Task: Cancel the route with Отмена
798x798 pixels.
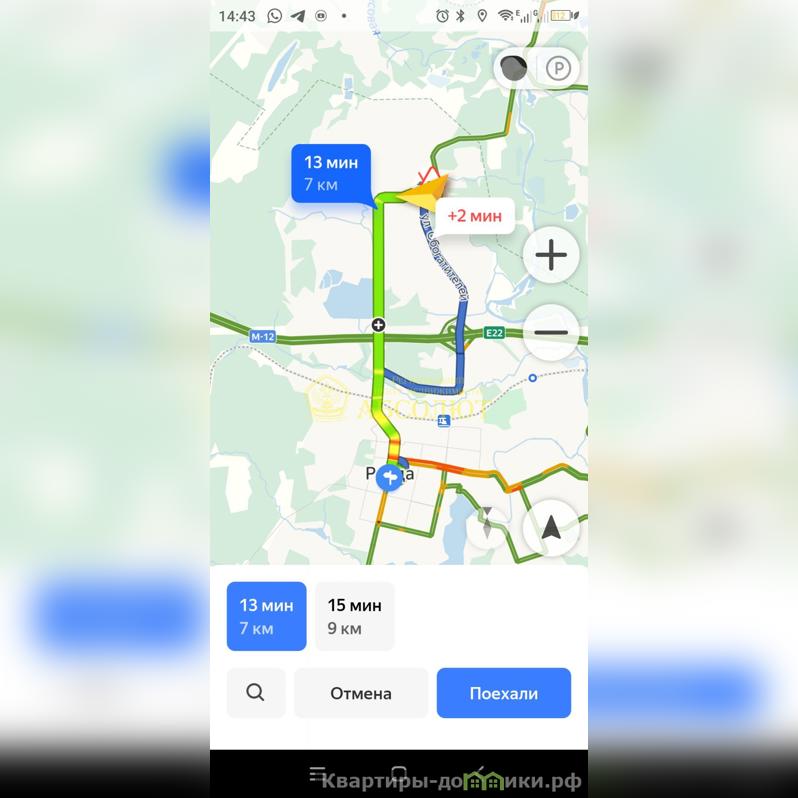Action: coord(361,693)
